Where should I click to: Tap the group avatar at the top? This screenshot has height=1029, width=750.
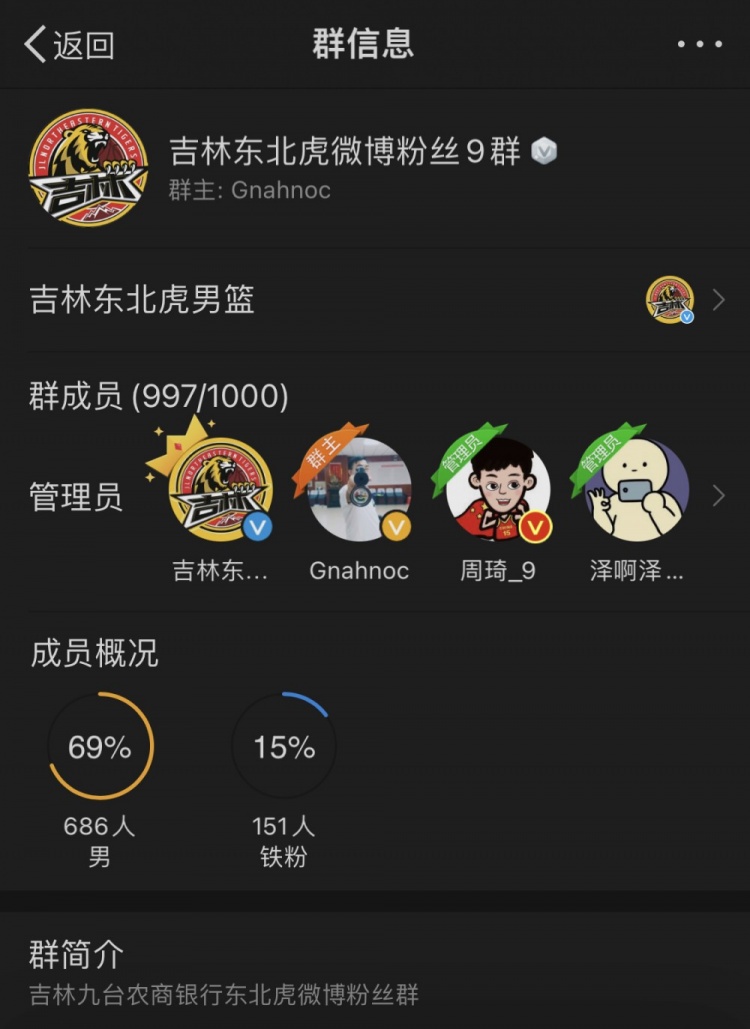[x=88, y=167]
